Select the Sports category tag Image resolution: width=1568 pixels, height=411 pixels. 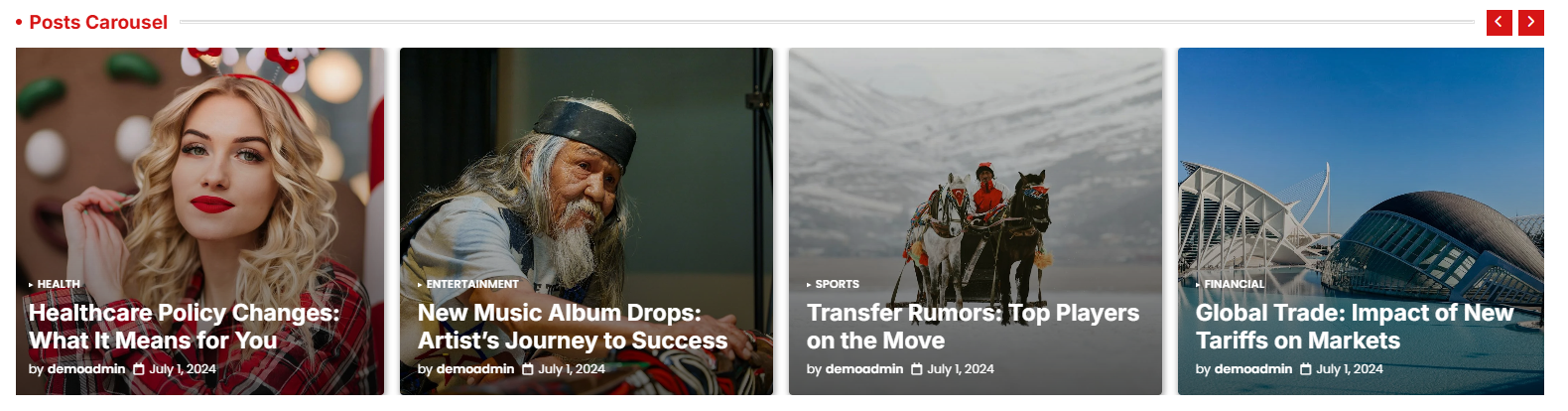(x=837, y=284)
